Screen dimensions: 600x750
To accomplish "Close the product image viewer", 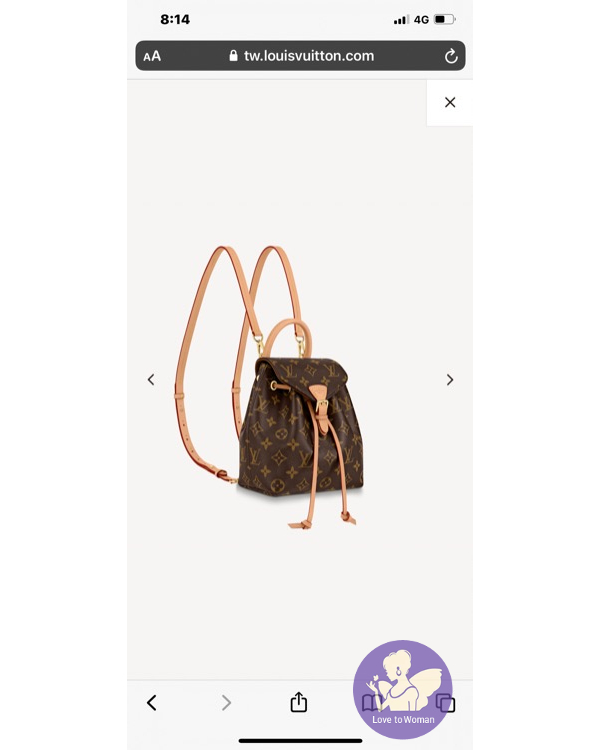I will pos(450,102).
